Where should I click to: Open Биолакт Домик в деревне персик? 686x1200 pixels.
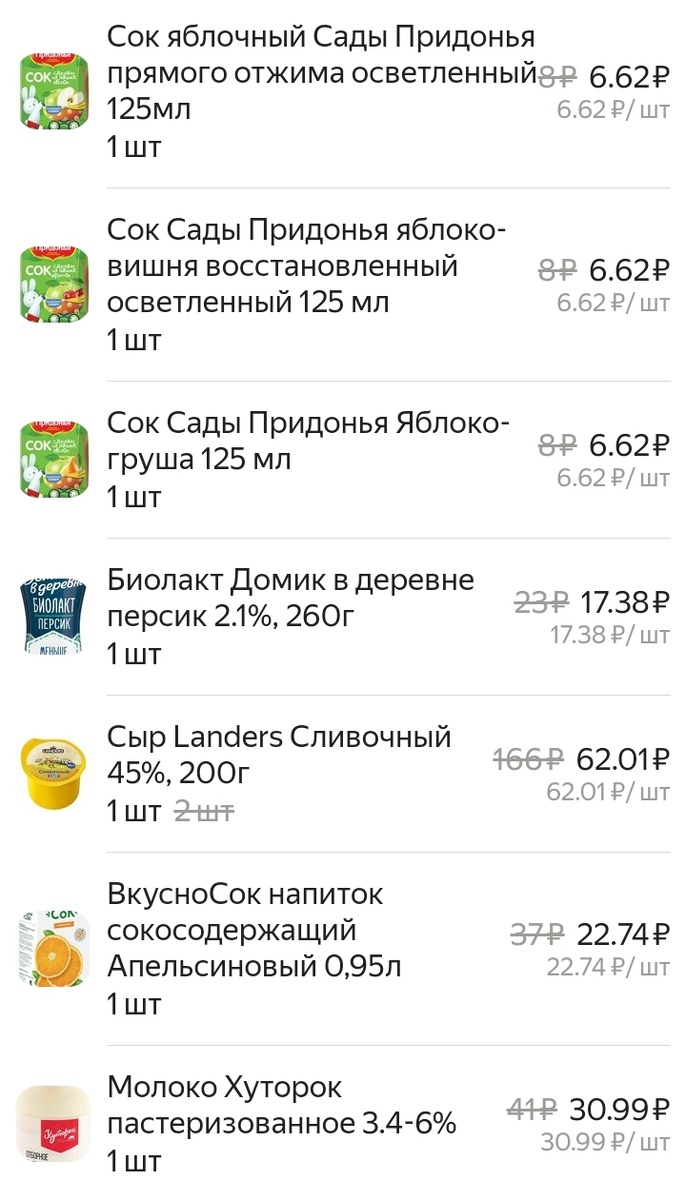pos(290,599)
